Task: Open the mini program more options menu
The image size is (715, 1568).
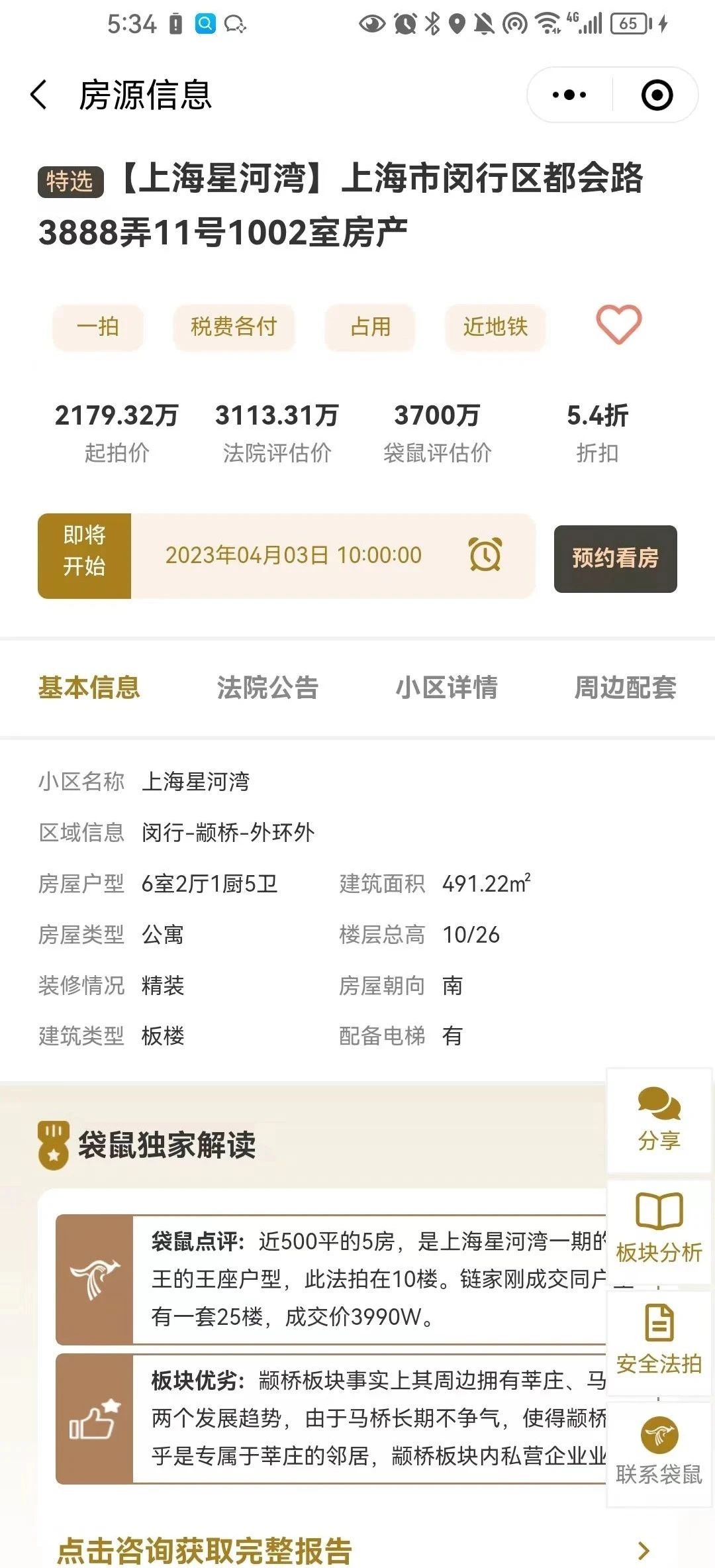Action: (569, 95)
